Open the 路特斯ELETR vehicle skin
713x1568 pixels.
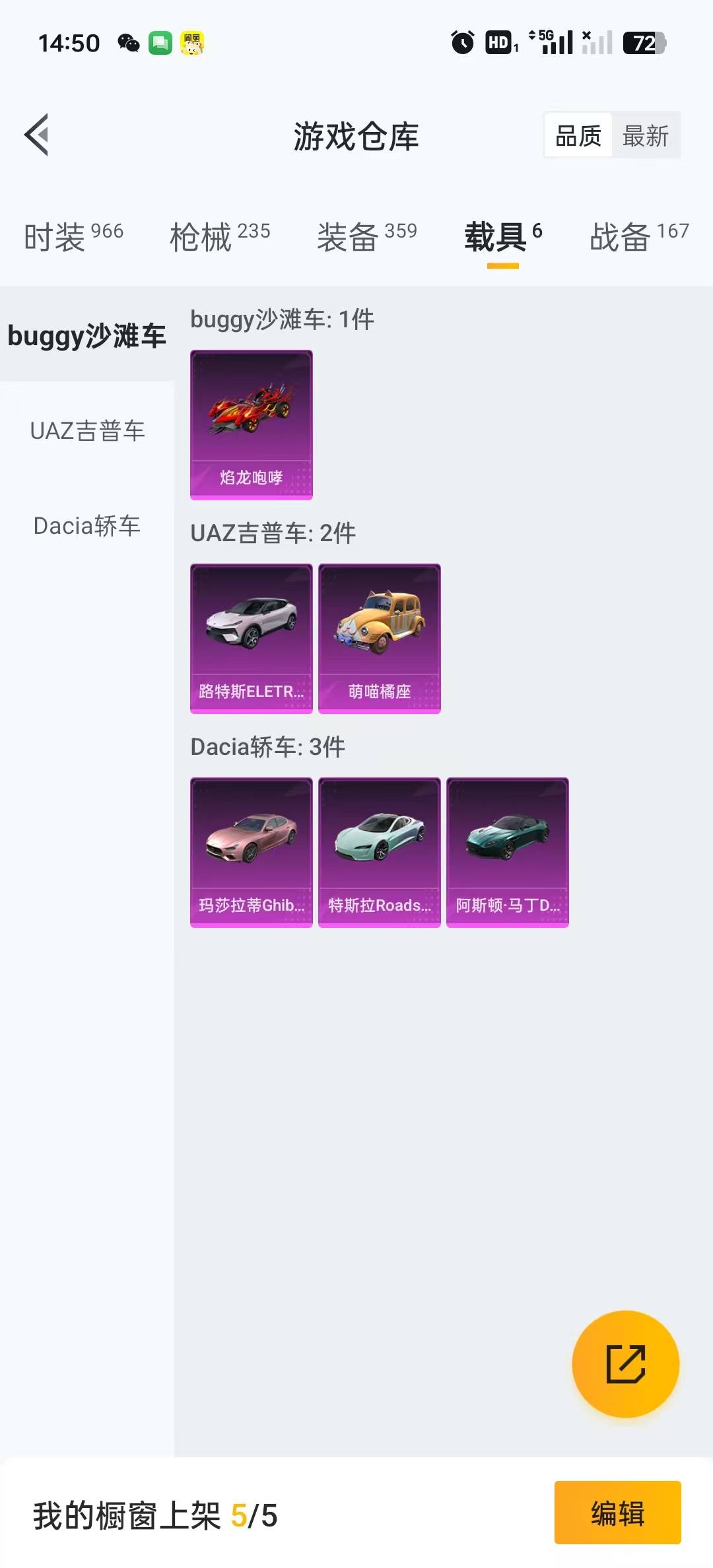(x=251, y=638)
